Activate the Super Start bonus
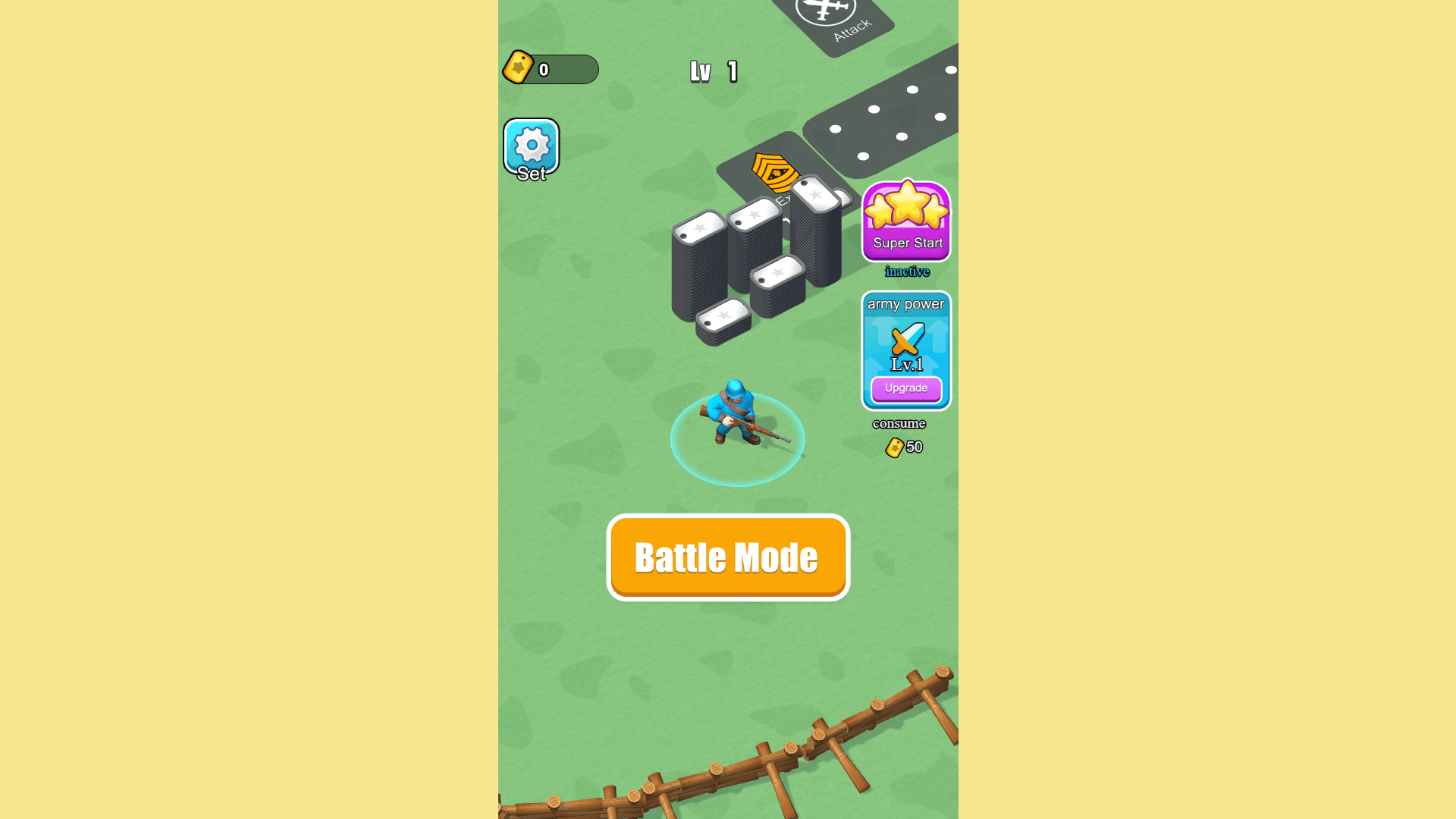This screenshot has width=1456, height=819. click(x=906, y=222)
